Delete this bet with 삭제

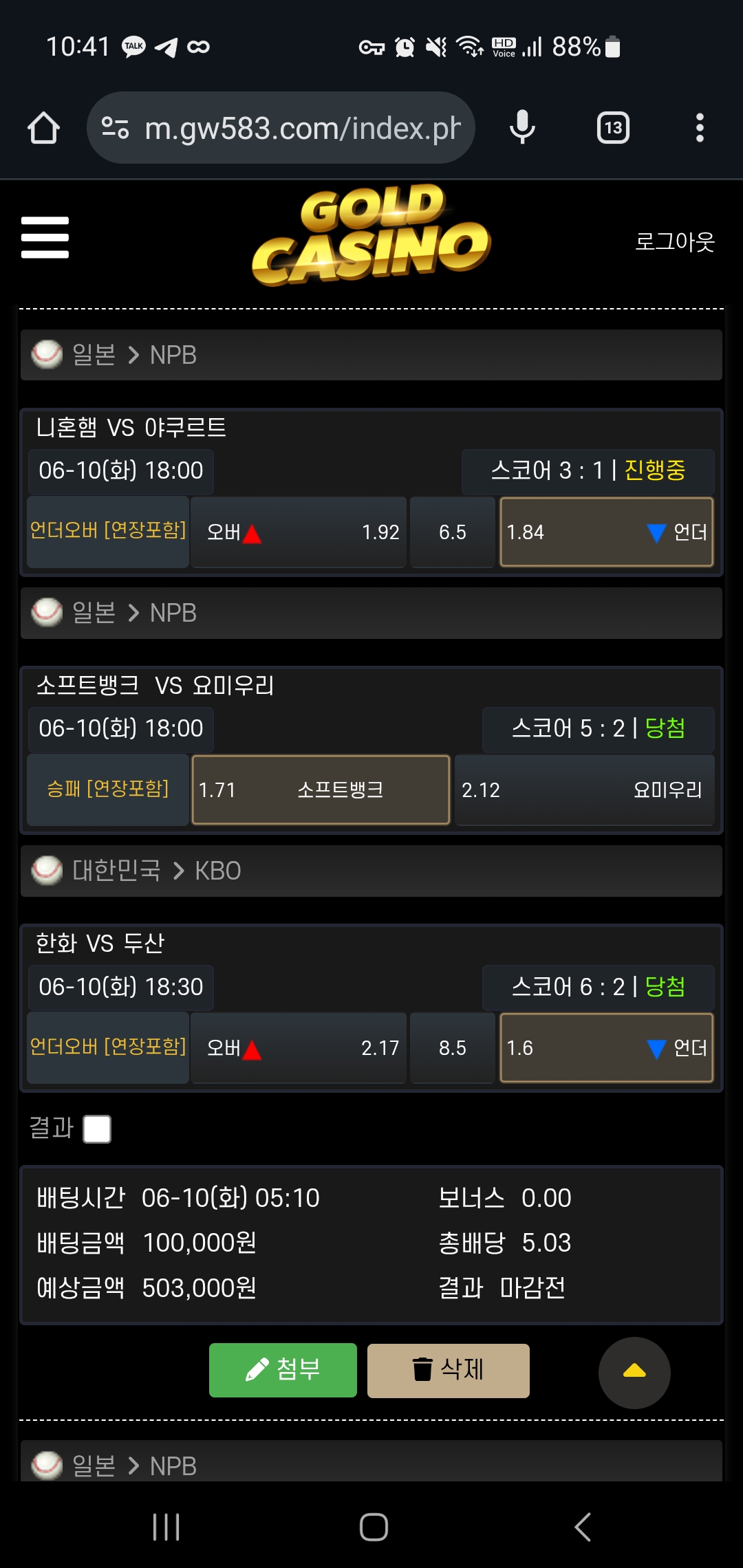coord(449,1370)
